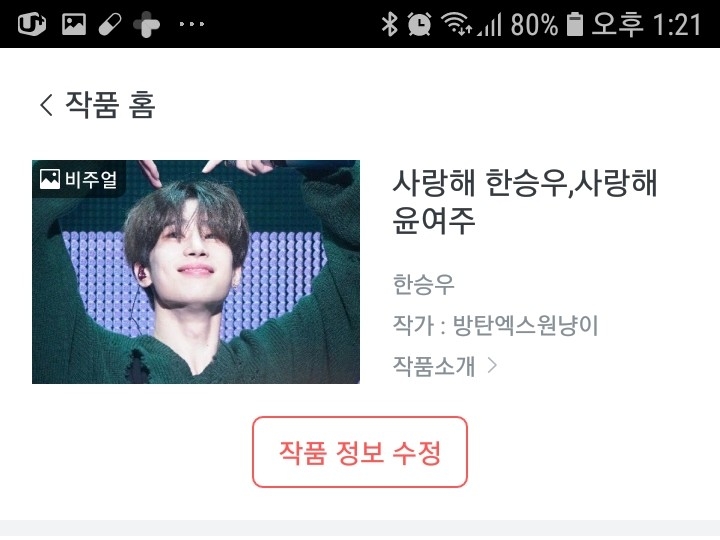Open the 비주얼 cover thumbnail
This screenshot has width=720, height=540.
point(196,272)
